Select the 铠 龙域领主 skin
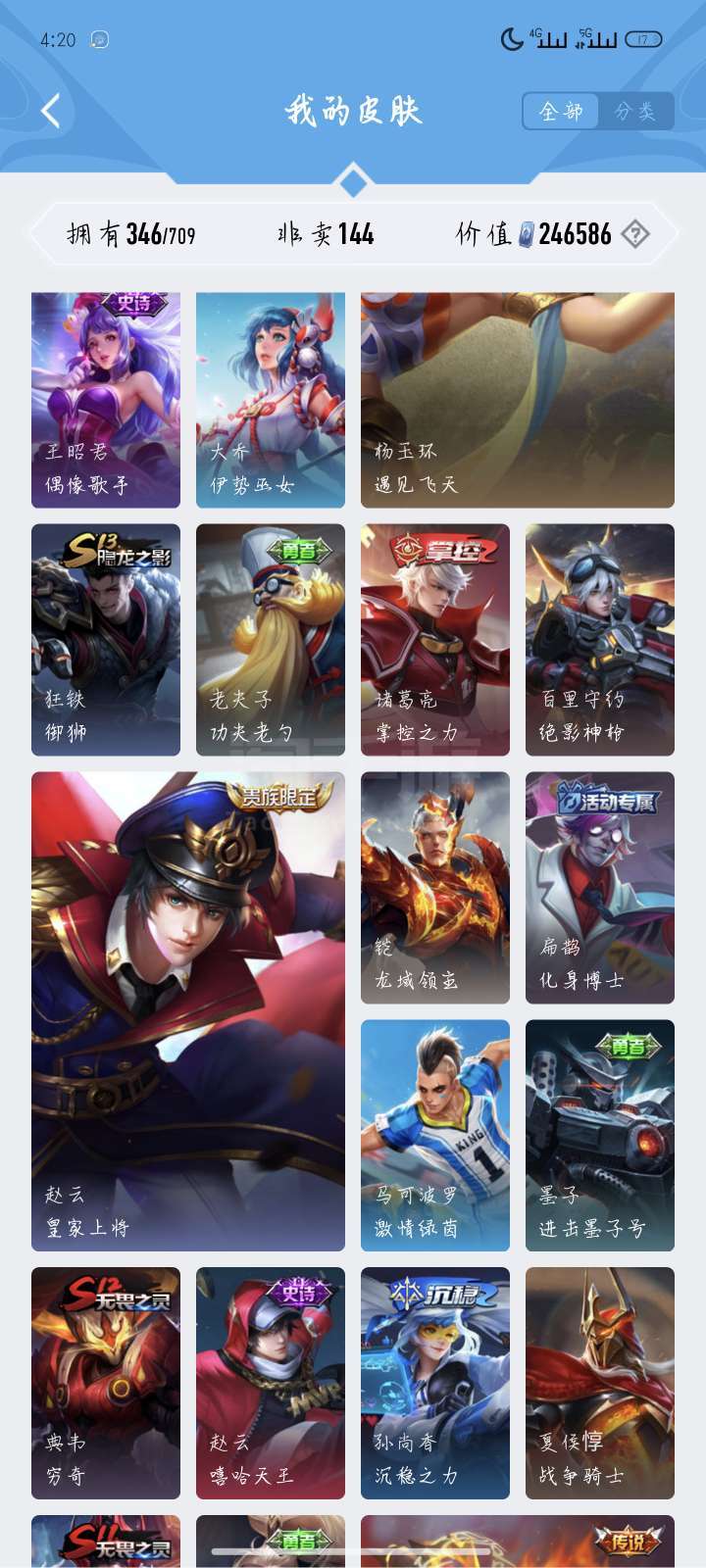 [x=435, y=888]
